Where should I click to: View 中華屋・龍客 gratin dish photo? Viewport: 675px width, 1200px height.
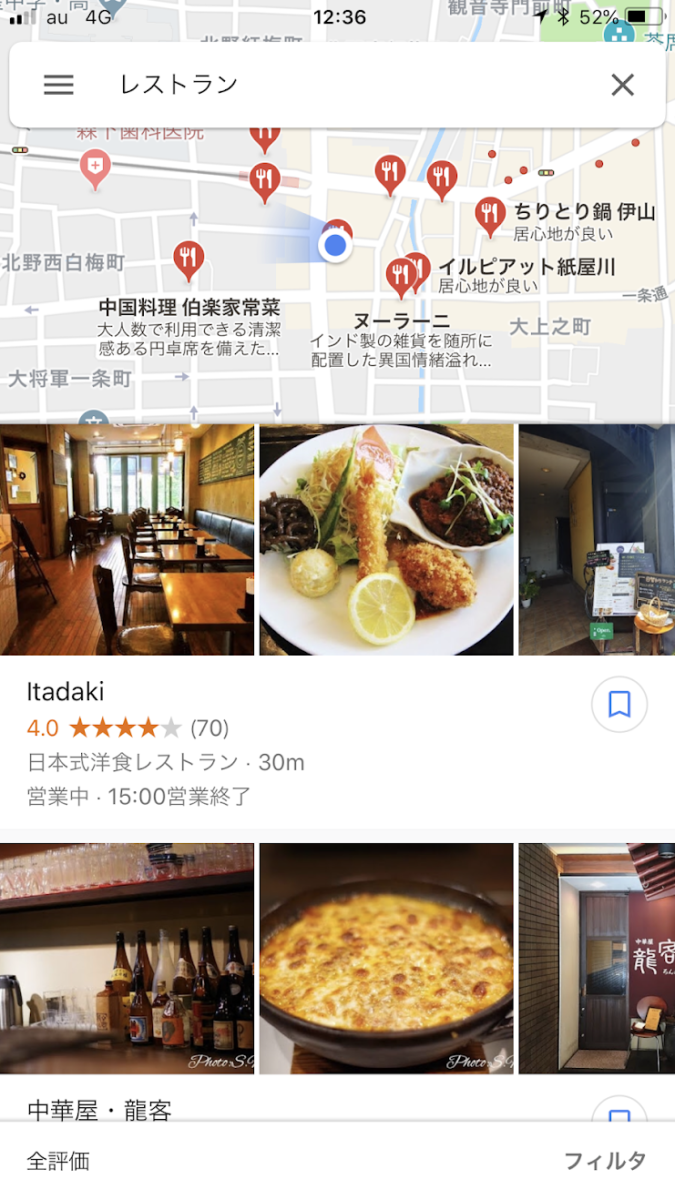point(386,958)
